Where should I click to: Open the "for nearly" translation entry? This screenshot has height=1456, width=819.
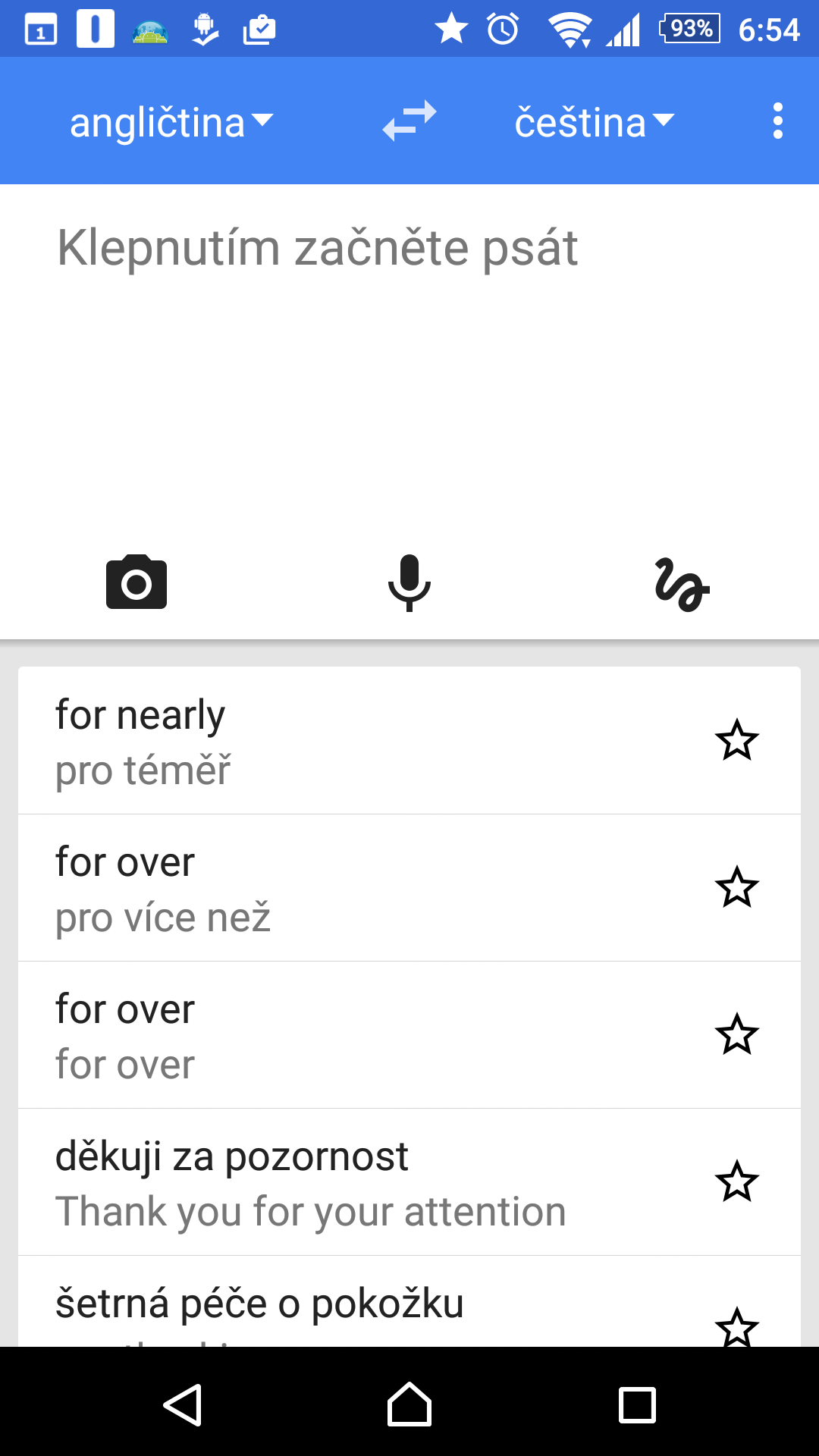tap(356, 741)
